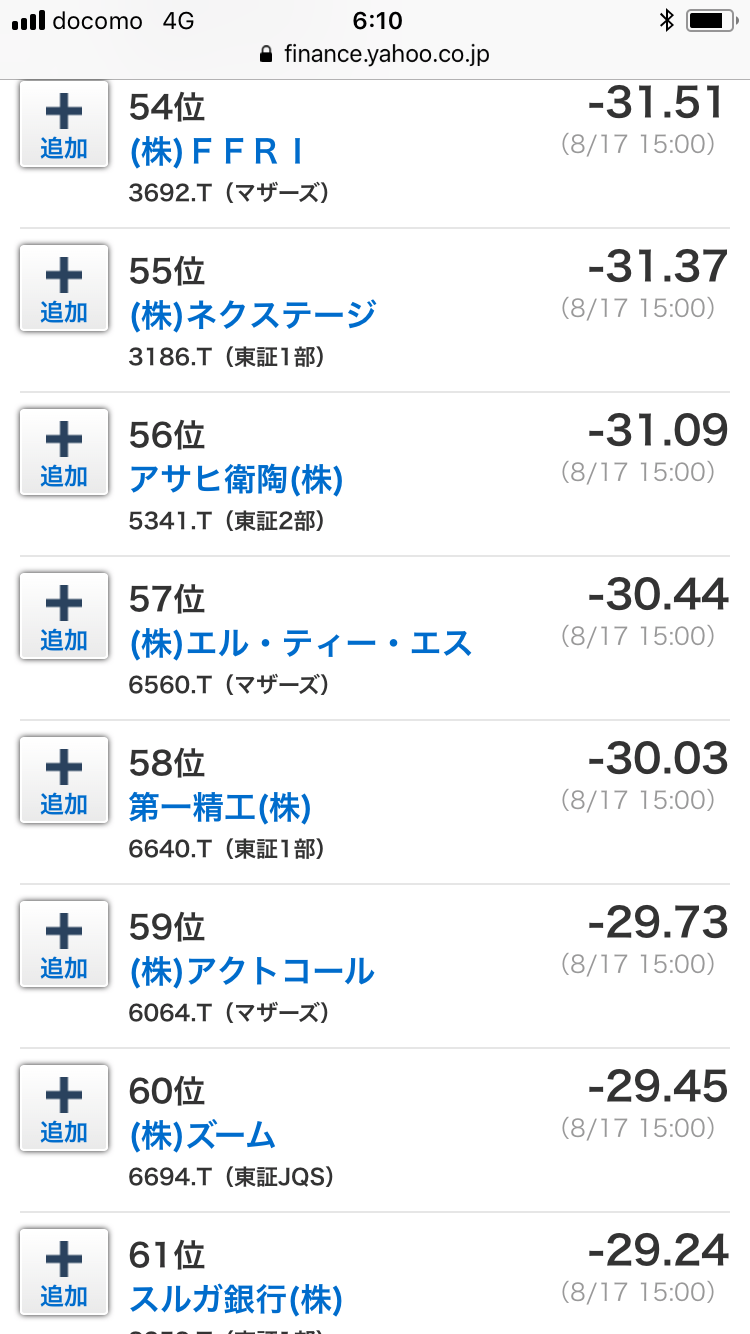750x1334 pixels.
Task: Add スルガ銀行 using the plus icon
Action: pyautogui.click(x=63, y=1272)
